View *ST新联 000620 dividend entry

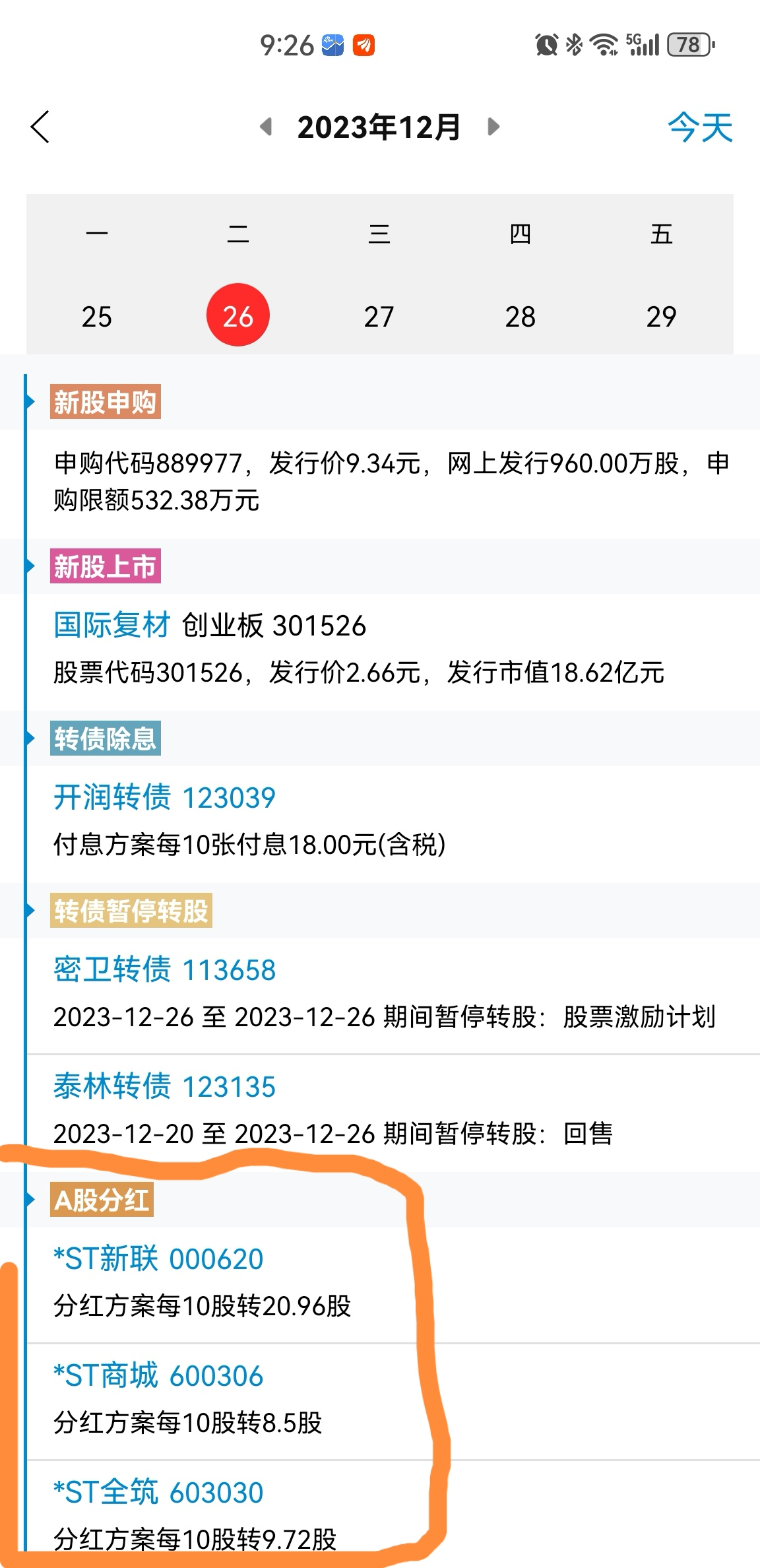tap(158, 1259)
